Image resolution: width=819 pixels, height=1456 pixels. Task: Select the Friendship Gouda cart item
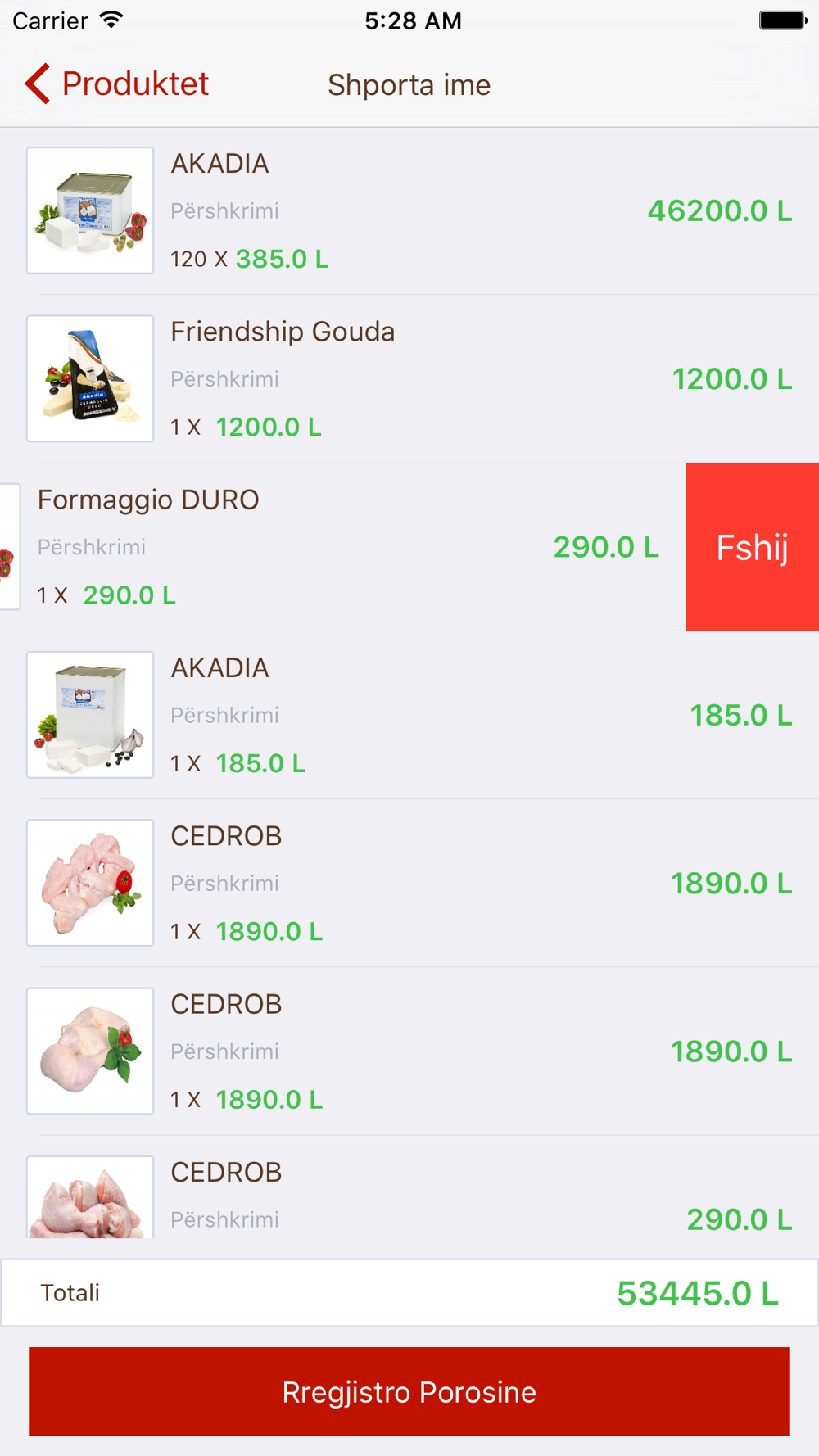click(409, 379)
